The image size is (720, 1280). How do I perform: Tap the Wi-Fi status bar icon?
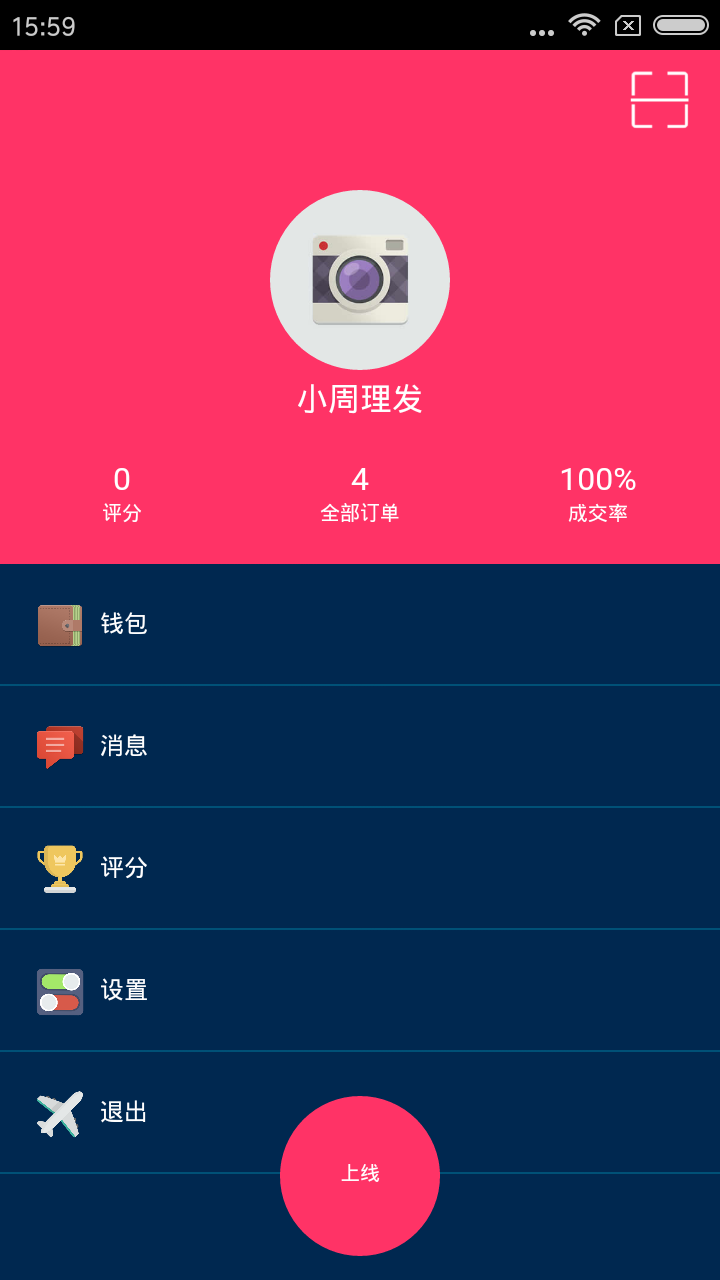(584, 25)
